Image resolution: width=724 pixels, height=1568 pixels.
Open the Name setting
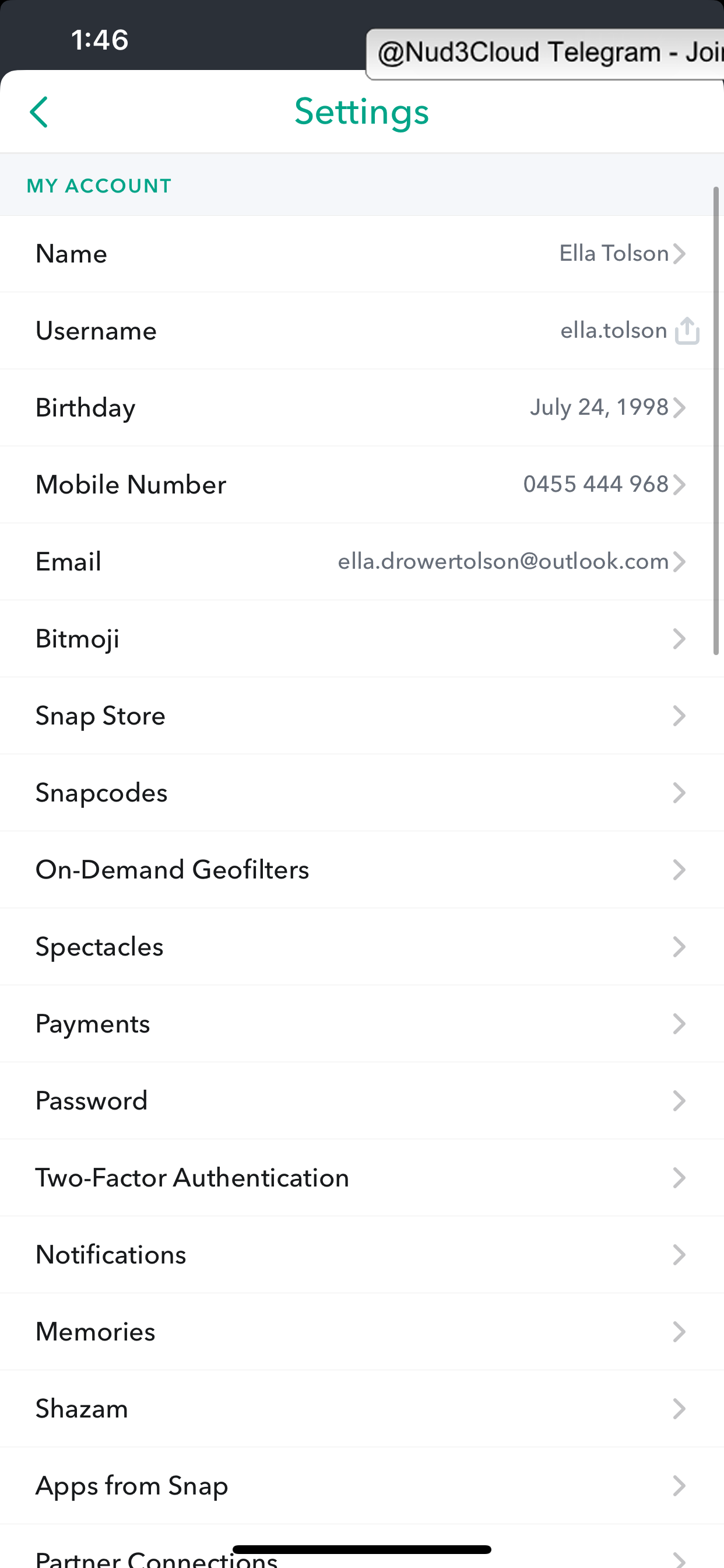(x=362, y=254)
